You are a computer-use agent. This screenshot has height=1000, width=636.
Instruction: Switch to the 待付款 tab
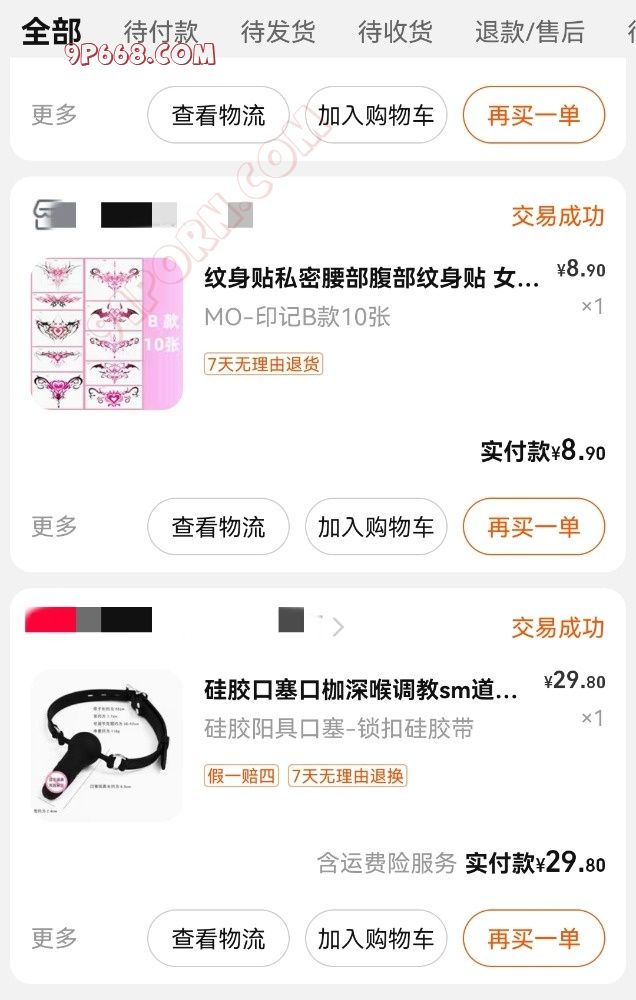click(x=160, y=32)
